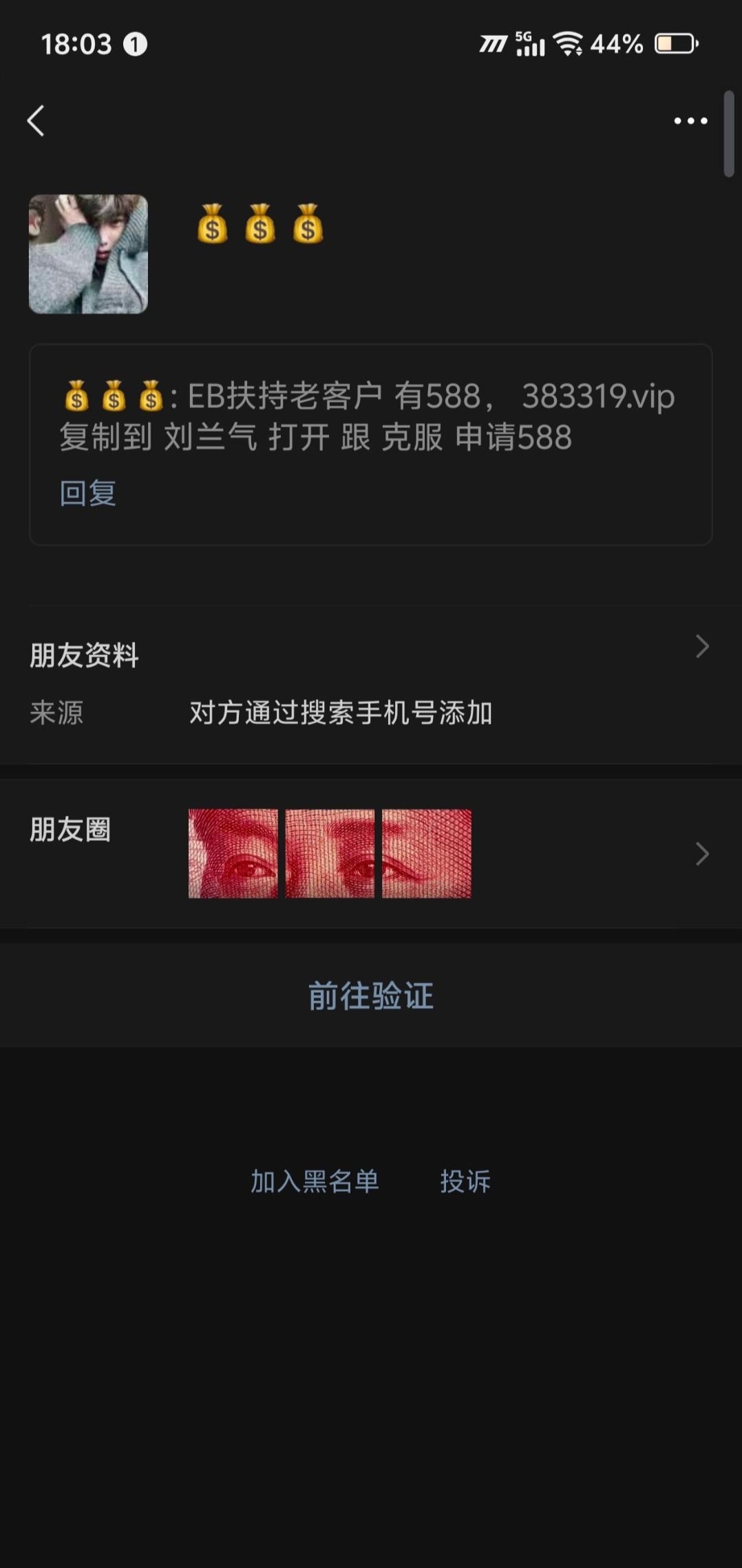Open the three-dot overflow menu
Viewport: 742px width, 1568px height.
point(690,121)
